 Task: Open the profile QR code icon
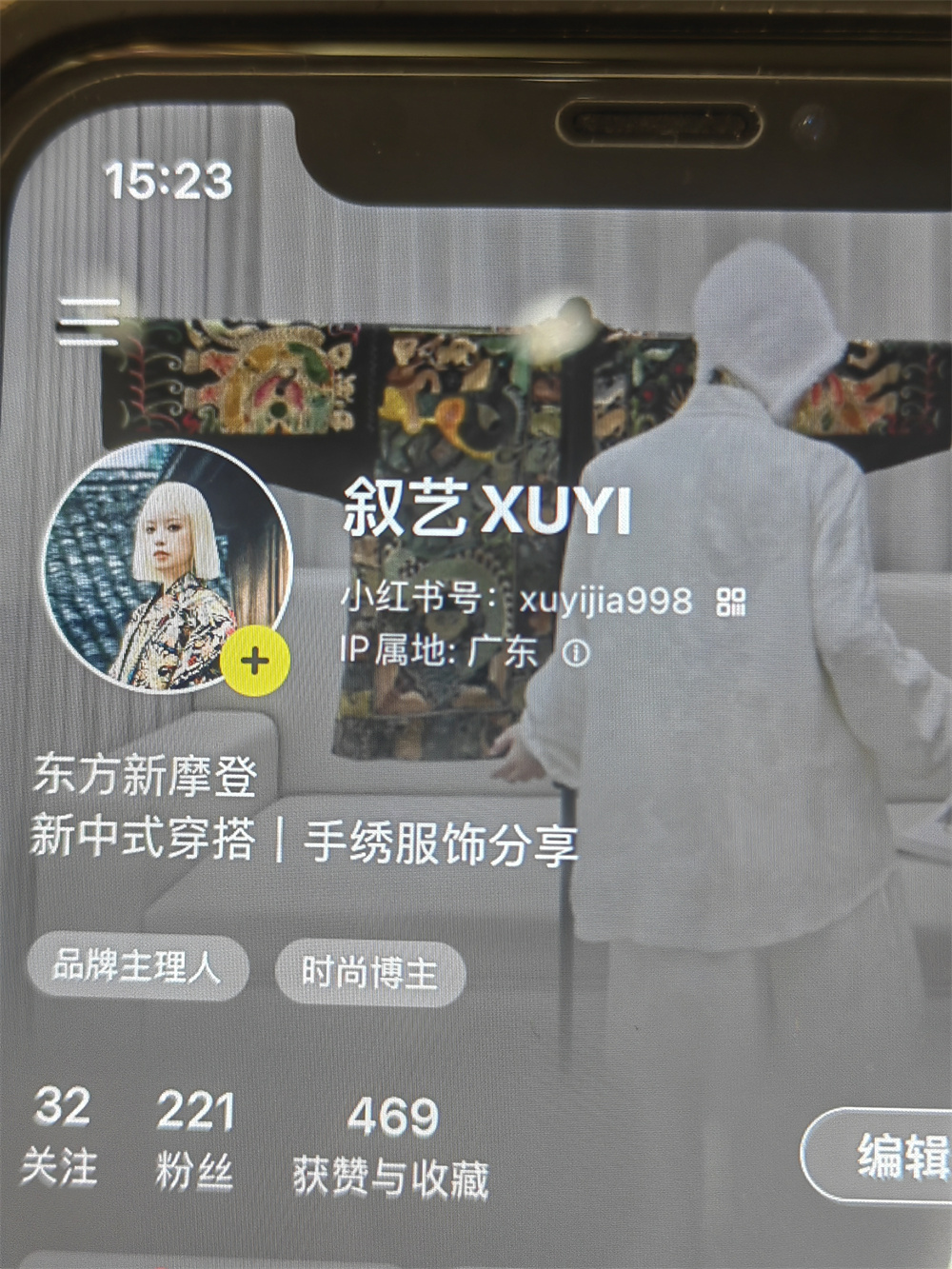coord(731,602)
